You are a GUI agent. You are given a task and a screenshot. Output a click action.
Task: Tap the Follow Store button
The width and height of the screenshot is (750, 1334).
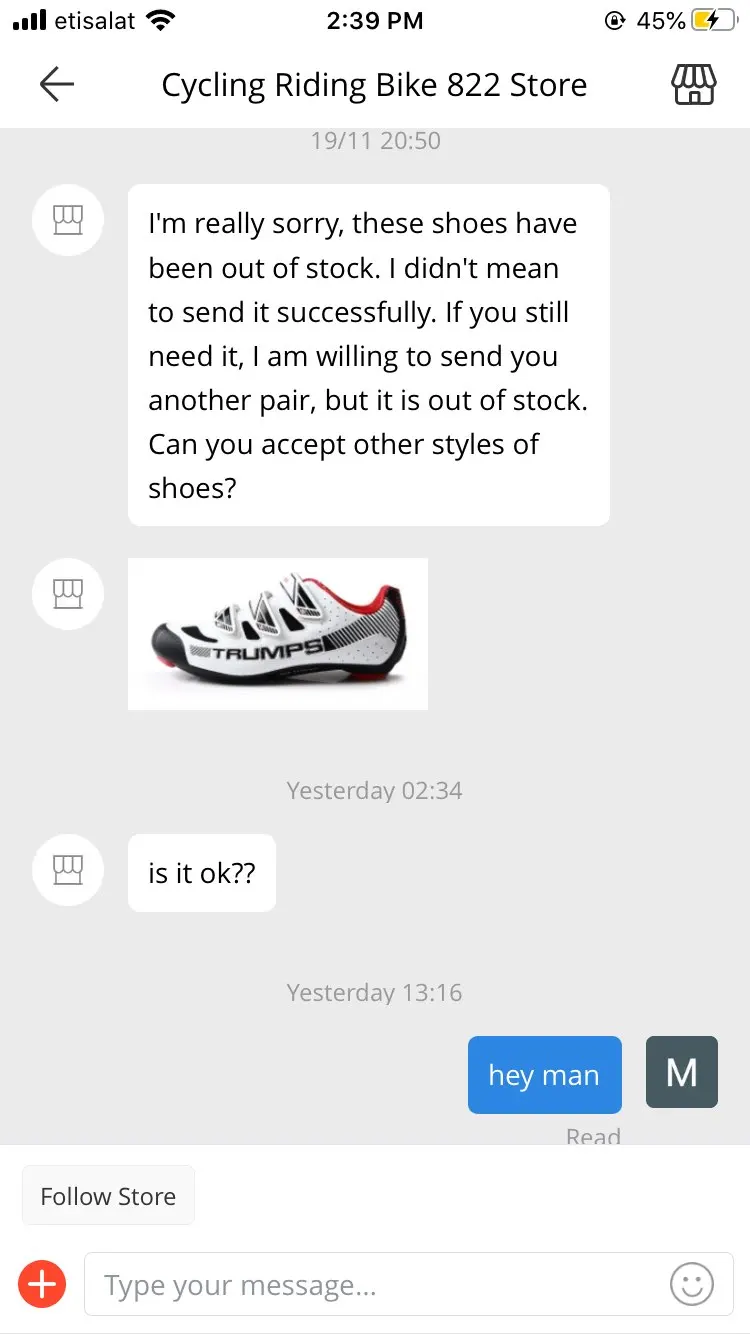(x=108, y=1196)
